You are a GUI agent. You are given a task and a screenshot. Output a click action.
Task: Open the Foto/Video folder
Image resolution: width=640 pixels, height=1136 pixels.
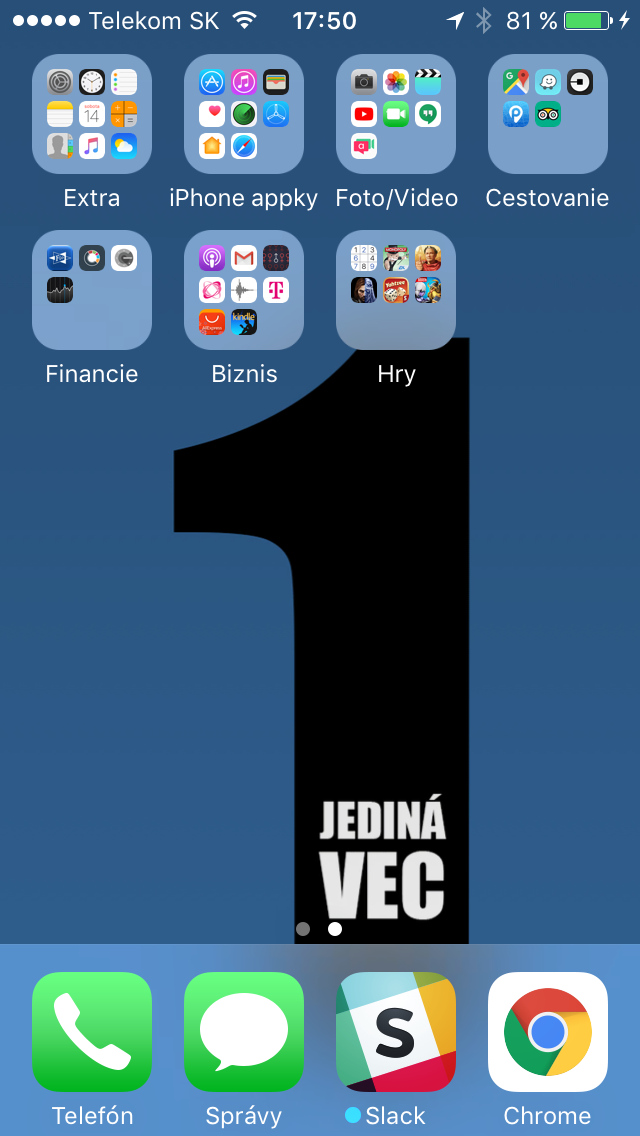(396, 114)
